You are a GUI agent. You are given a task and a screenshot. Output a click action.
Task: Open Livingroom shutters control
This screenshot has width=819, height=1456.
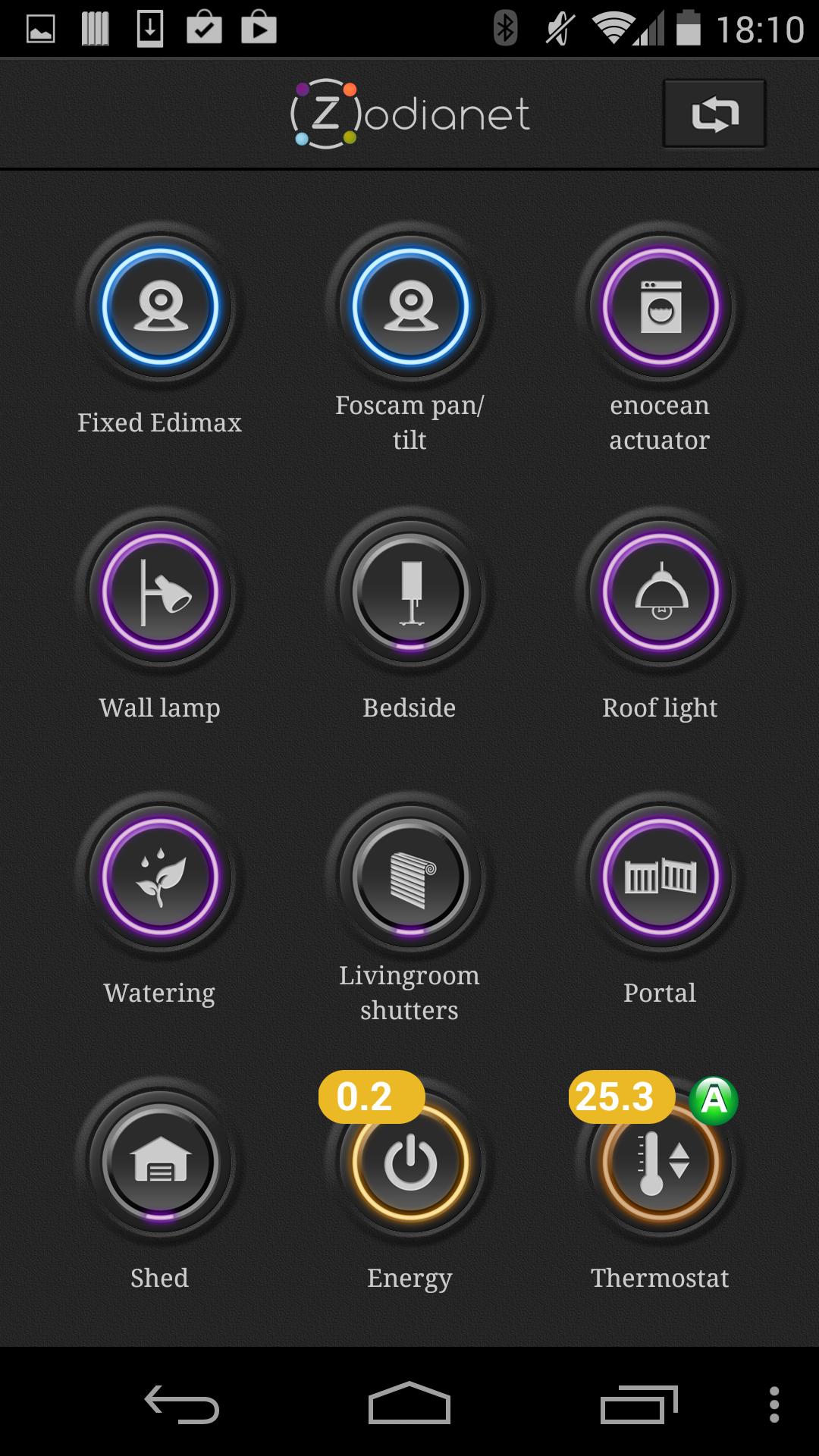coord(410,877)
